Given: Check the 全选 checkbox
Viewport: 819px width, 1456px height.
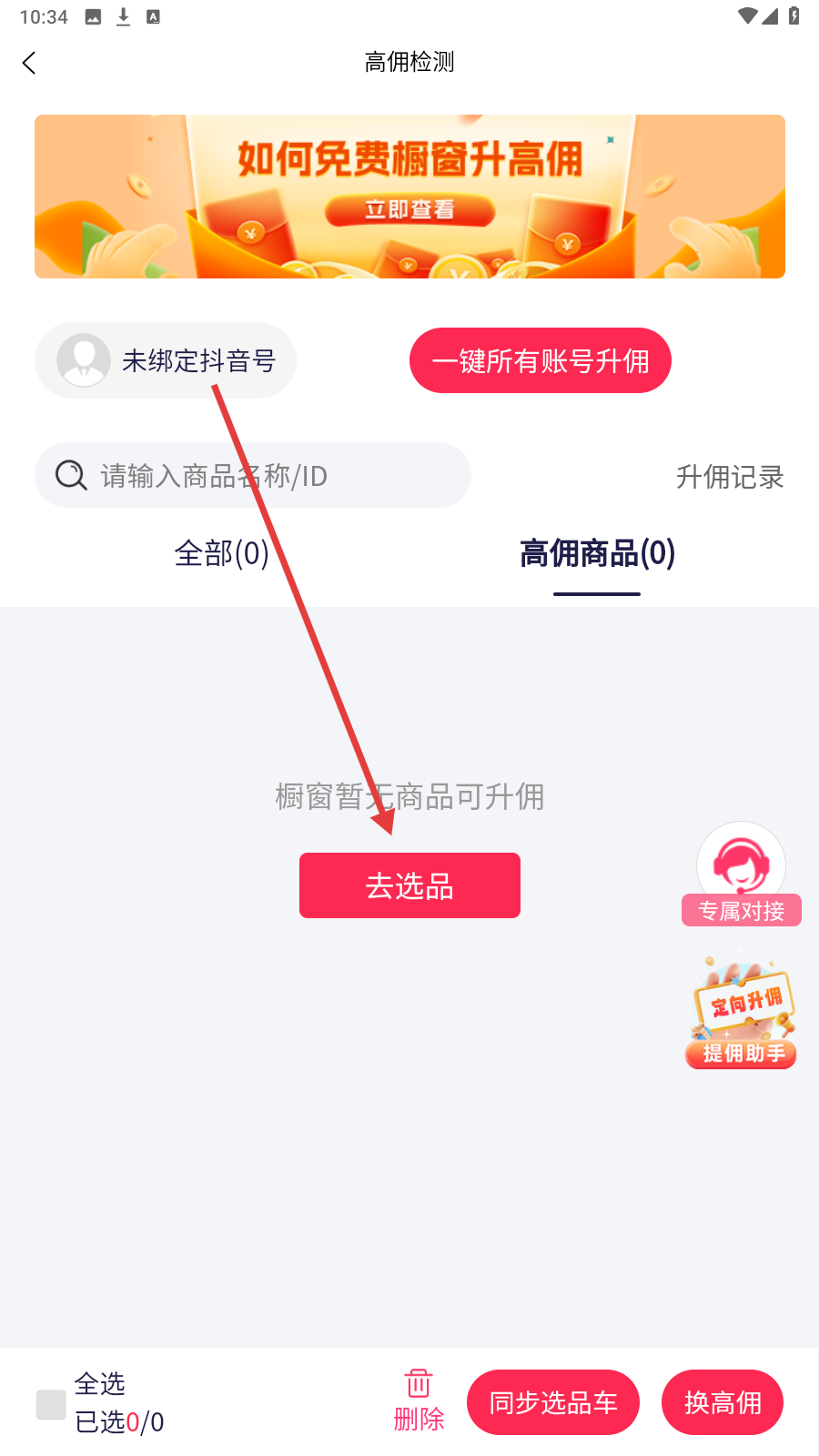Looking at the screenshot, I should pos(51,1404).
